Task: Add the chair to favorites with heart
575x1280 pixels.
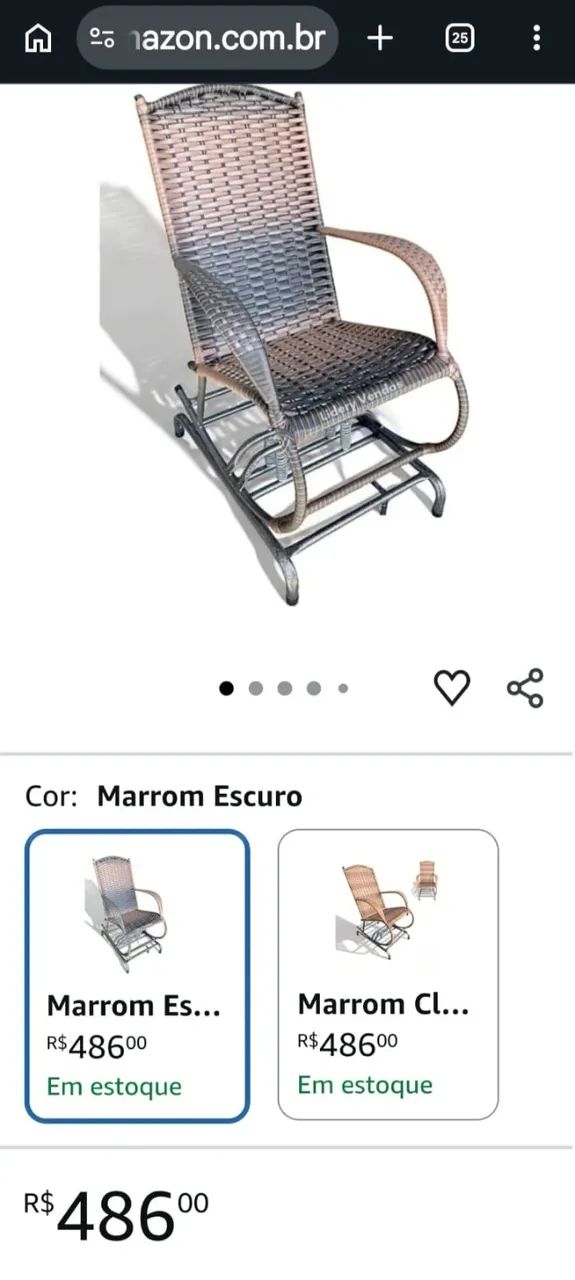Action: pos(451,688)
